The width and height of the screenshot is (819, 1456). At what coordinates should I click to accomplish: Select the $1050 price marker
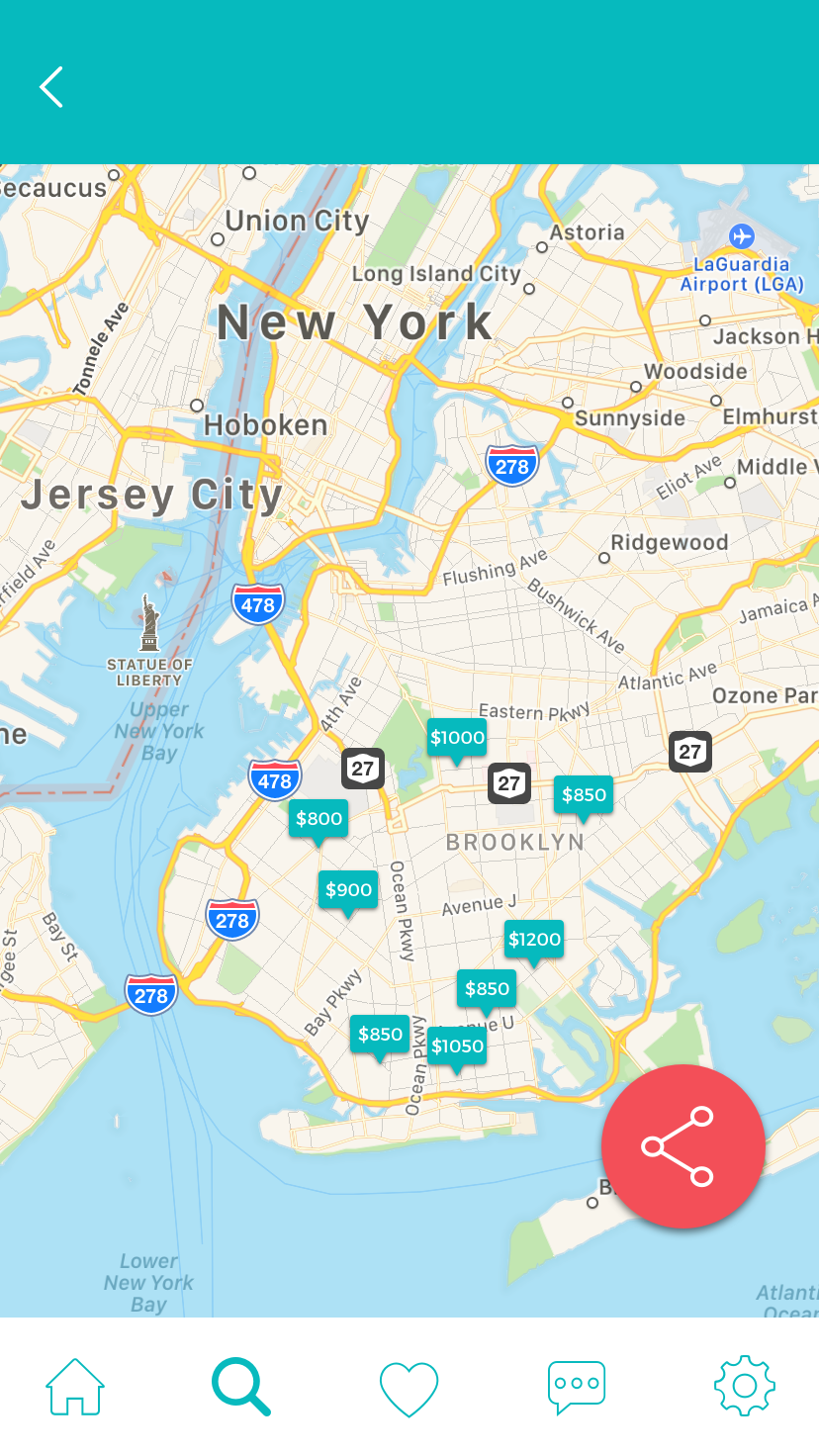tap(457, 1046)
